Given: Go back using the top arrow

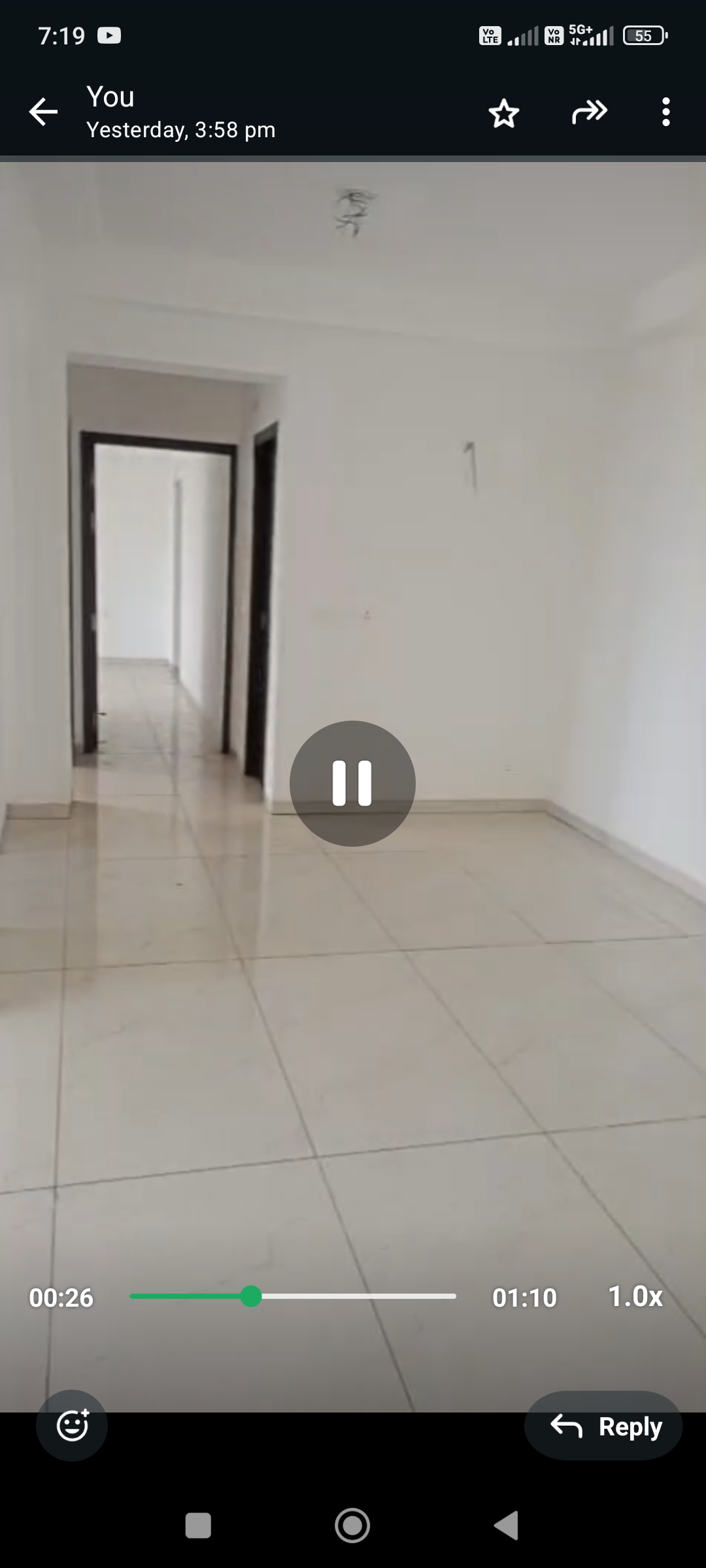Looking at the screenshot, I should coord(43,112).
